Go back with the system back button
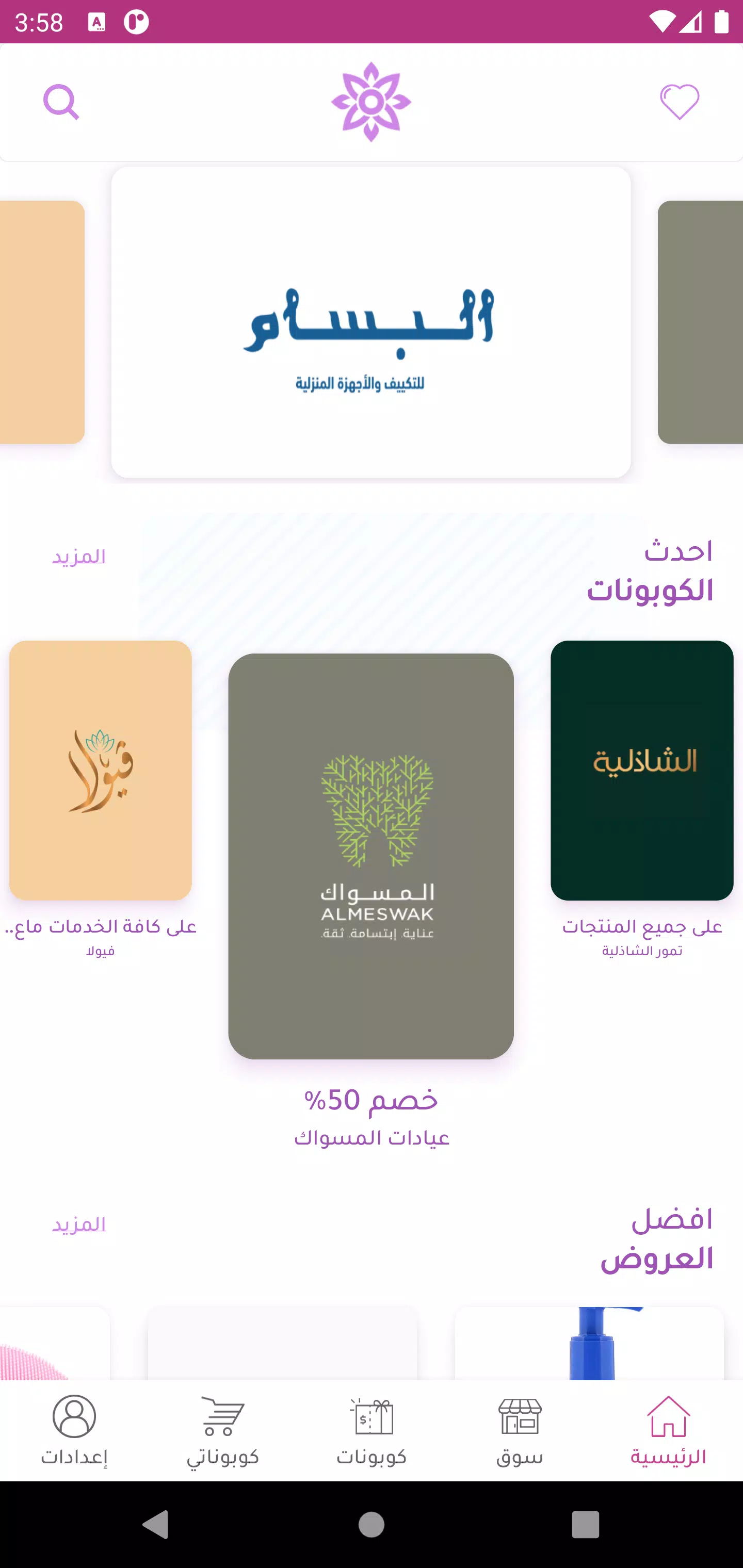 [155, 1524]
